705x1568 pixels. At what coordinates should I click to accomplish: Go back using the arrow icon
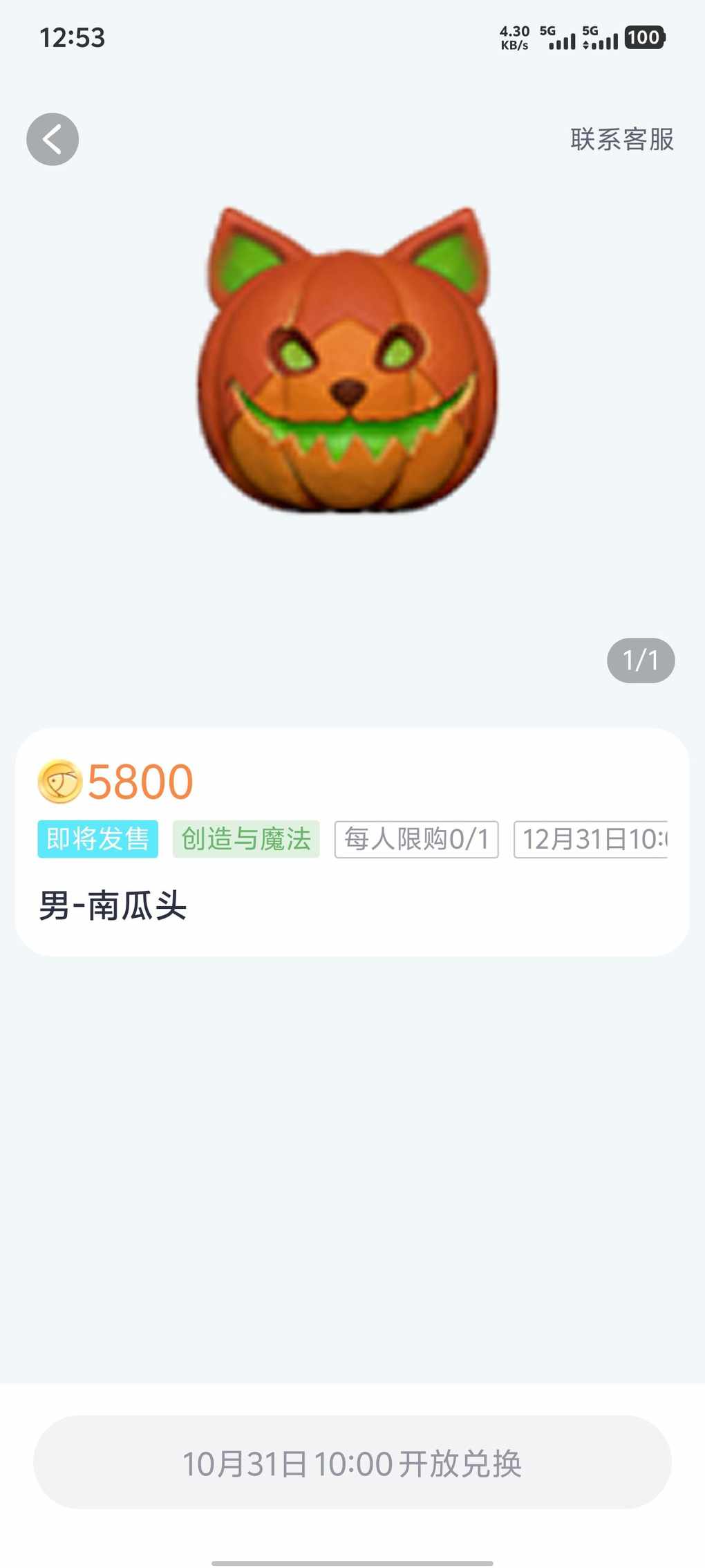coord(53,139)
